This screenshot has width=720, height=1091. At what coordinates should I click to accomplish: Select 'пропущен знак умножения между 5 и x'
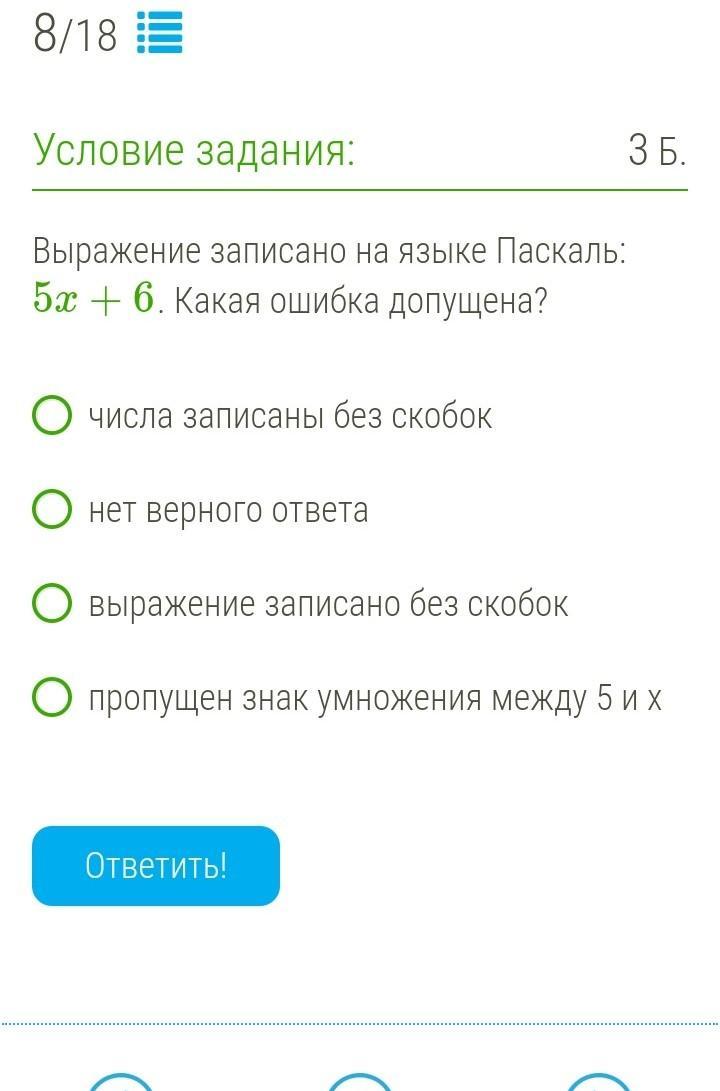coord(52,697)
